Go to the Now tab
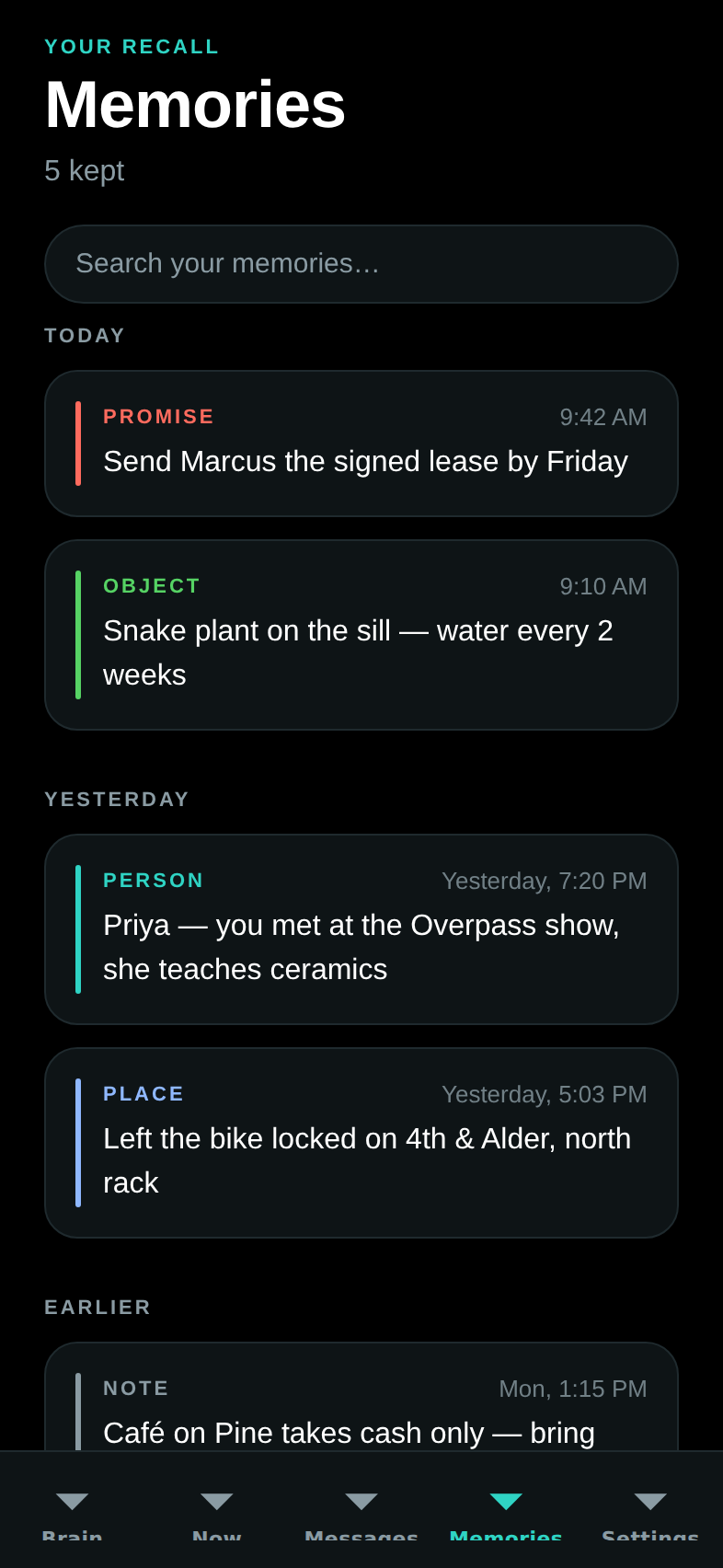Screen dimensions: 723x1568 pos(217,1511)
